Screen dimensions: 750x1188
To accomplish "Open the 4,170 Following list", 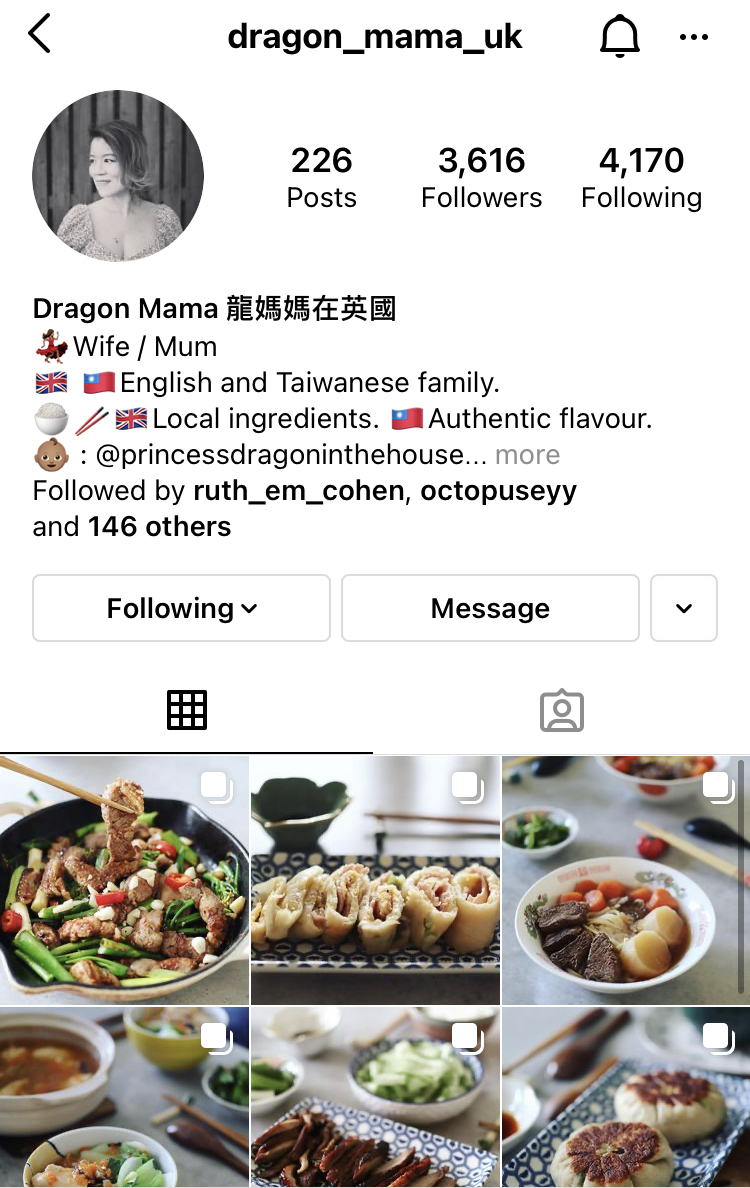I will tap(641, 177).
